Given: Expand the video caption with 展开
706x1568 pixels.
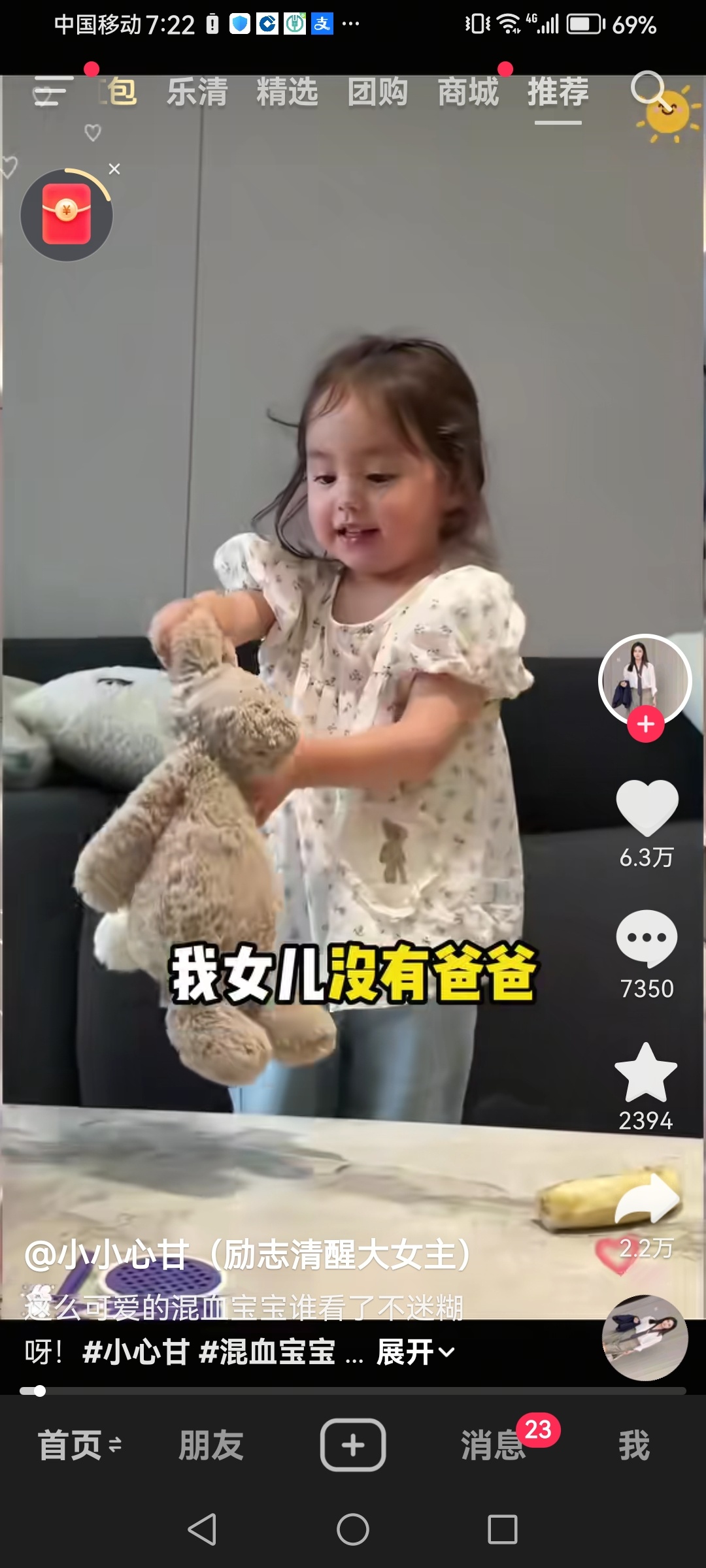Looking at the screenshot, I should pos(415,1352).
